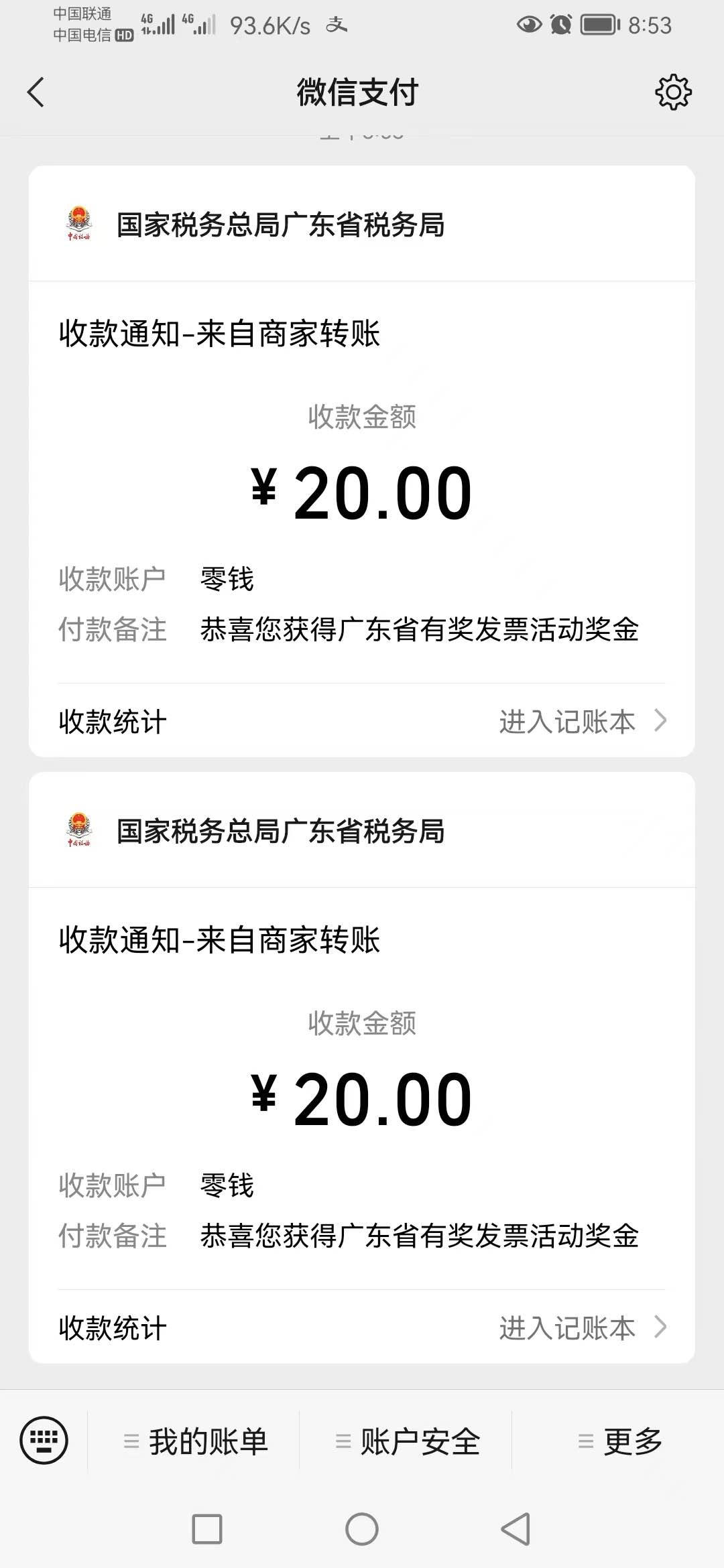Select the 账户安全 menu
This screenshot has width=724, height=1568.
click(x=408, y=1441)
